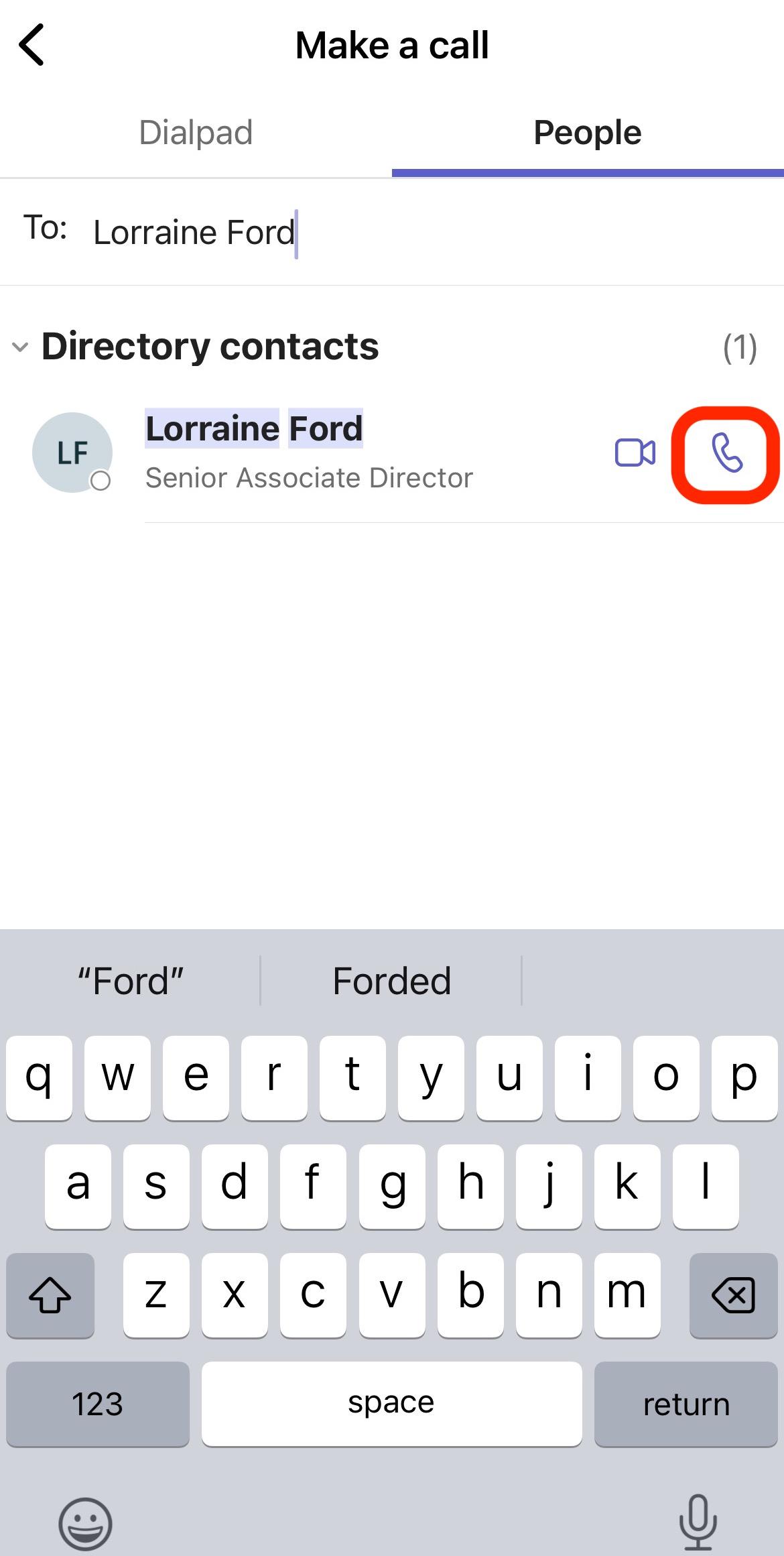Go back from Make a call
784x1556 pixels.
(31, 45)
